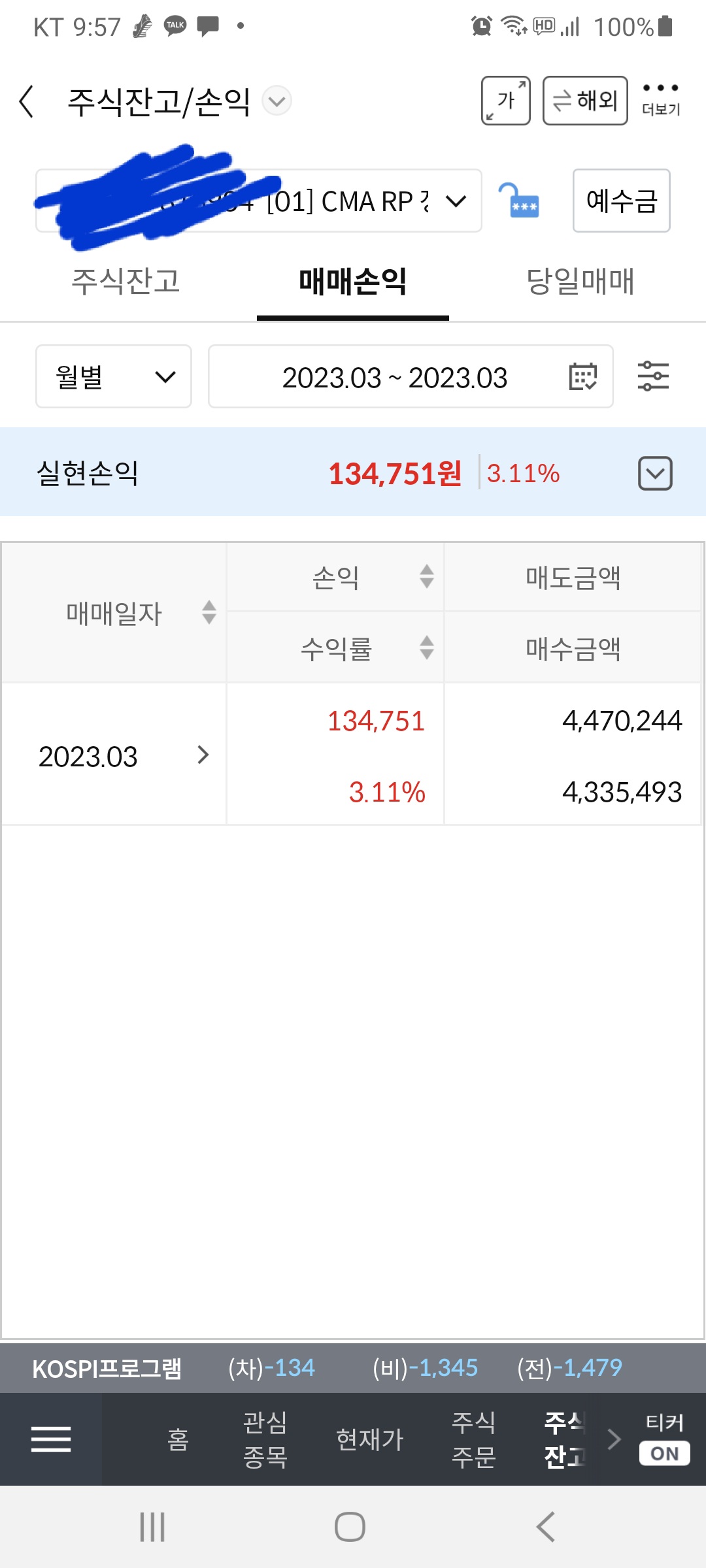Open the 월별 period dropdown
This screenshot has height=1568, width=706.
[114, 377]
